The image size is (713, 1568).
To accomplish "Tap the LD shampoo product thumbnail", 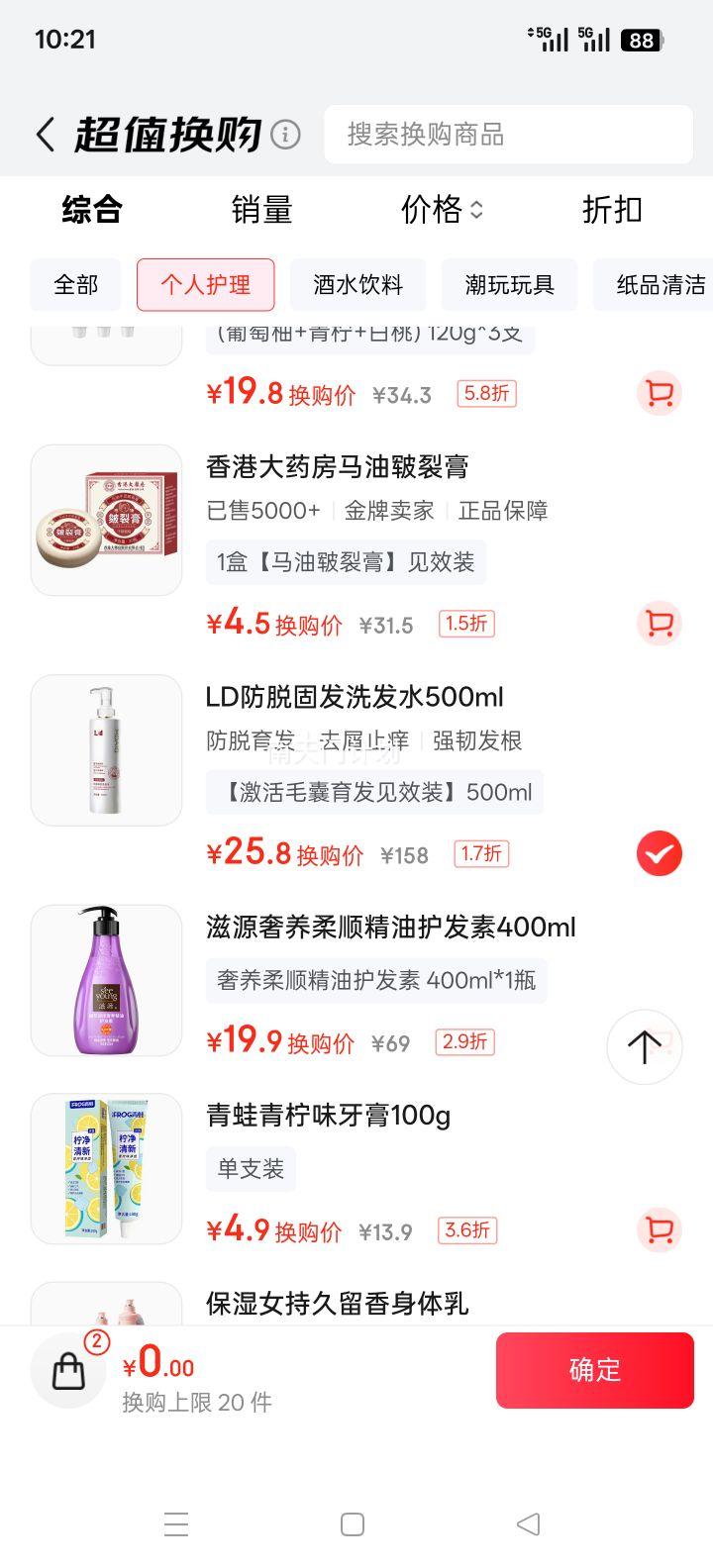I will [x=106, y=749].
